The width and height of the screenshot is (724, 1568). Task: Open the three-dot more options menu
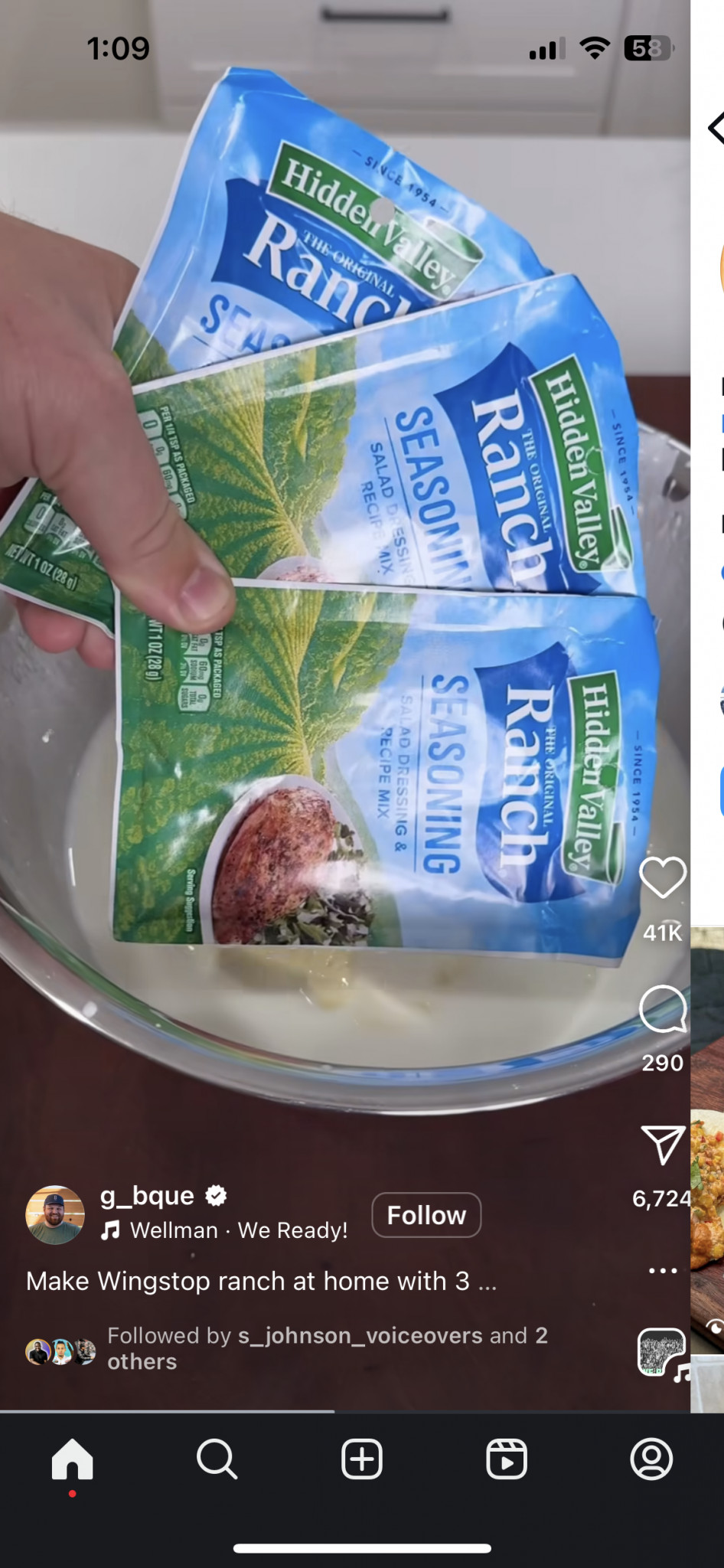(662, 1271)
